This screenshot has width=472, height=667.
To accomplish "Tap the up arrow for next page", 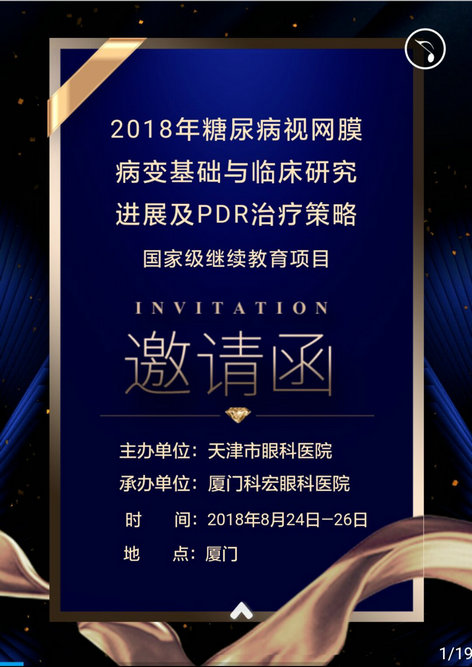I will [242, 610].
